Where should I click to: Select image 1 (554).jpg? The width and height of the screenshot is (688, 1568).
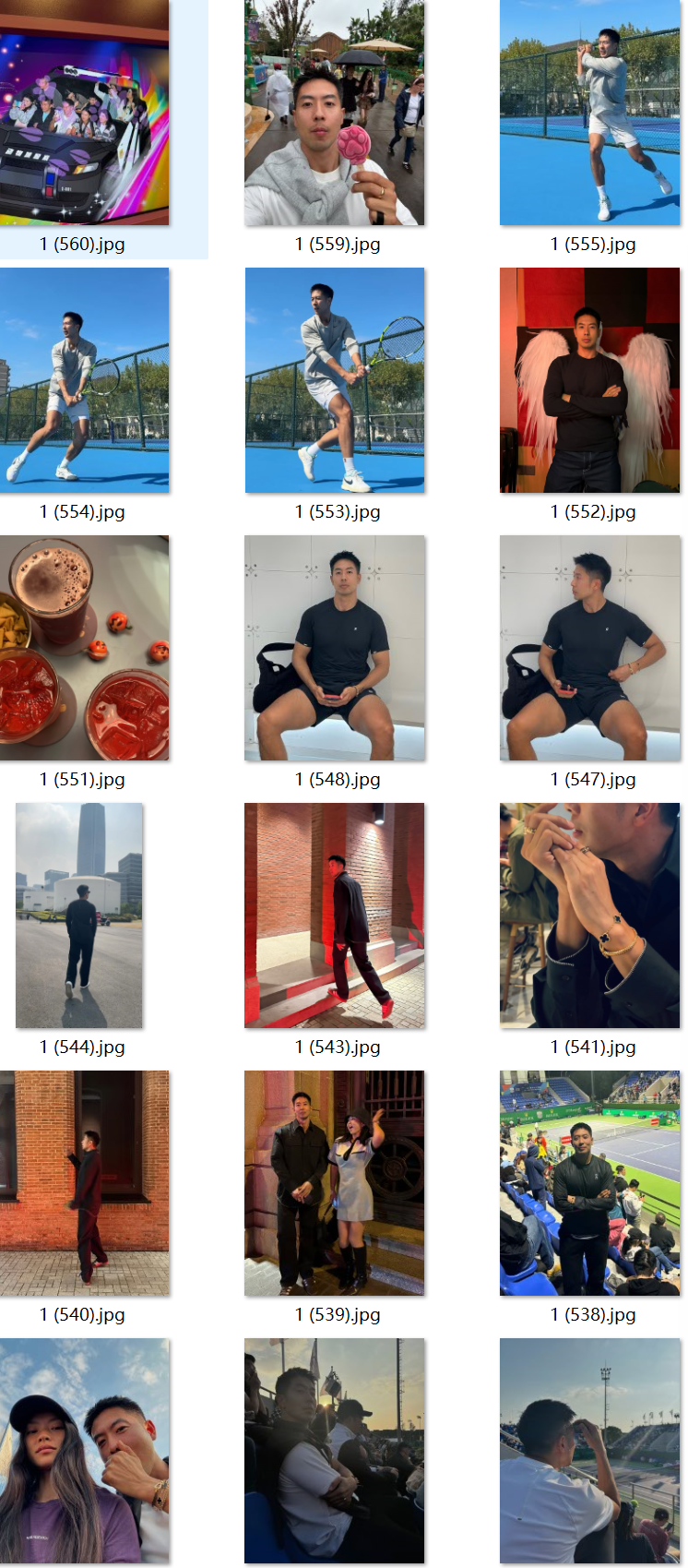[83, 380]
